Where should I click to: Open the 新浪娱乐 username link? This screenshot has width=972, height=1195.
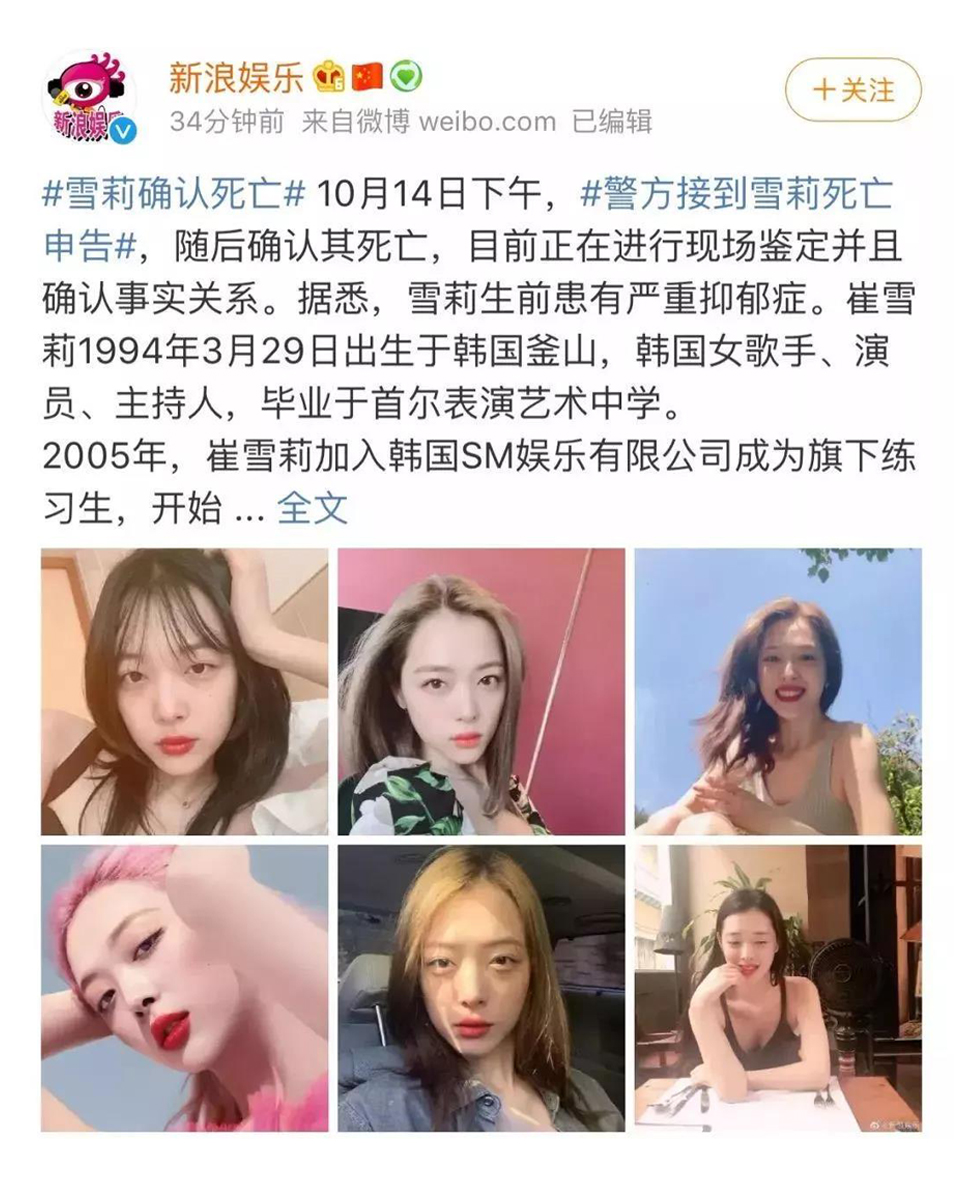(233, 76)
